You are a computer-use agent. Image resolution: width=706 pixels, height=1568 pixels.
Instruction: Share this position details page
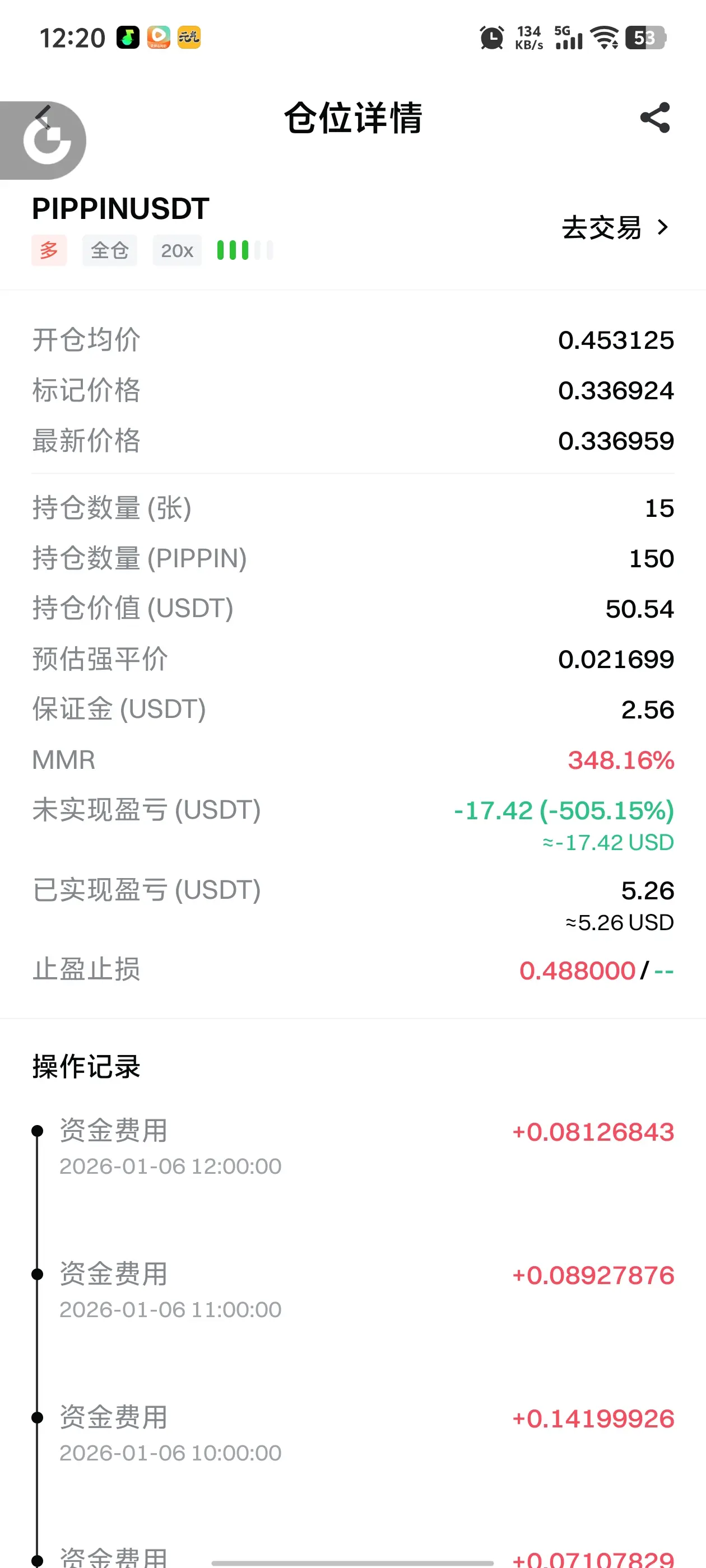pos(655,118)
